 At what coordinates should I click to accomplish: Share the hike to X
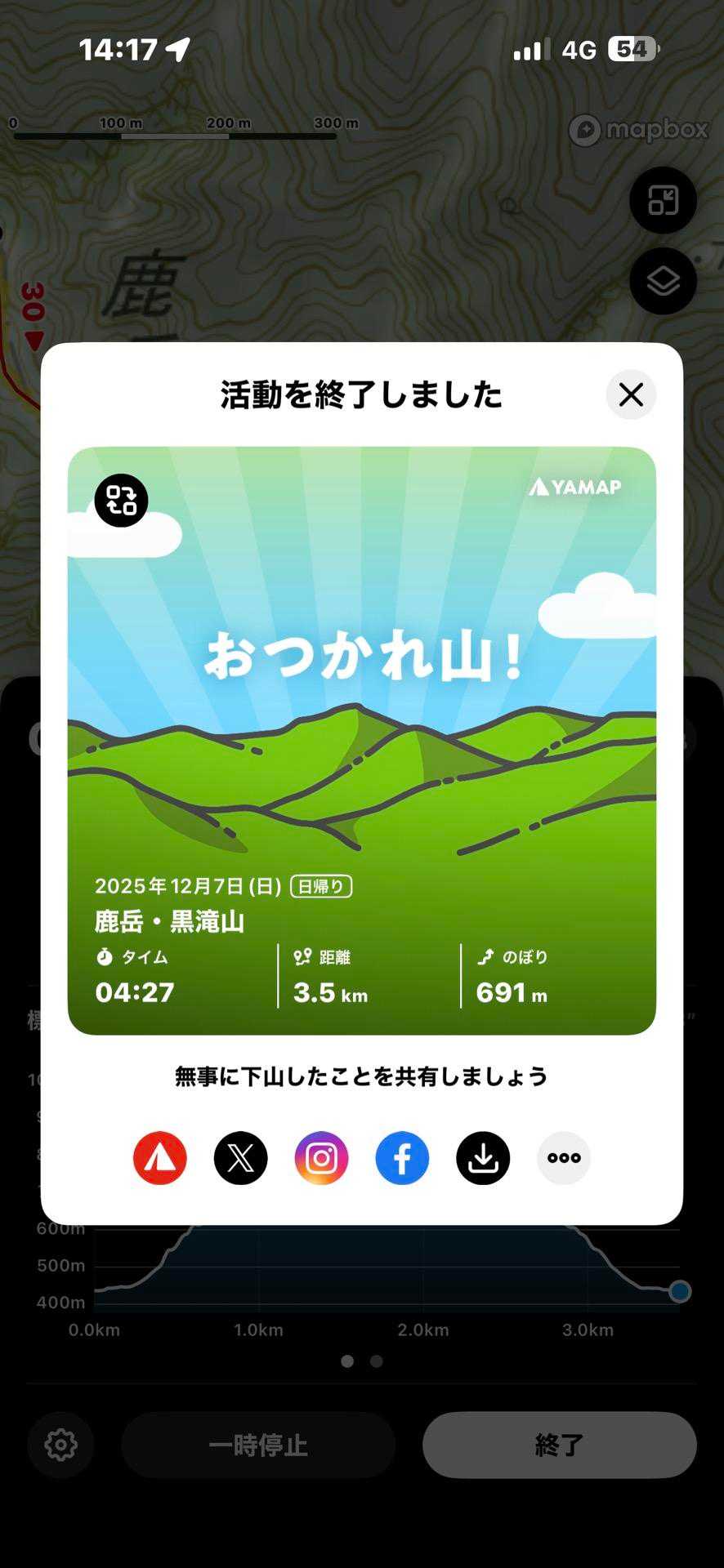[241, 1158]
